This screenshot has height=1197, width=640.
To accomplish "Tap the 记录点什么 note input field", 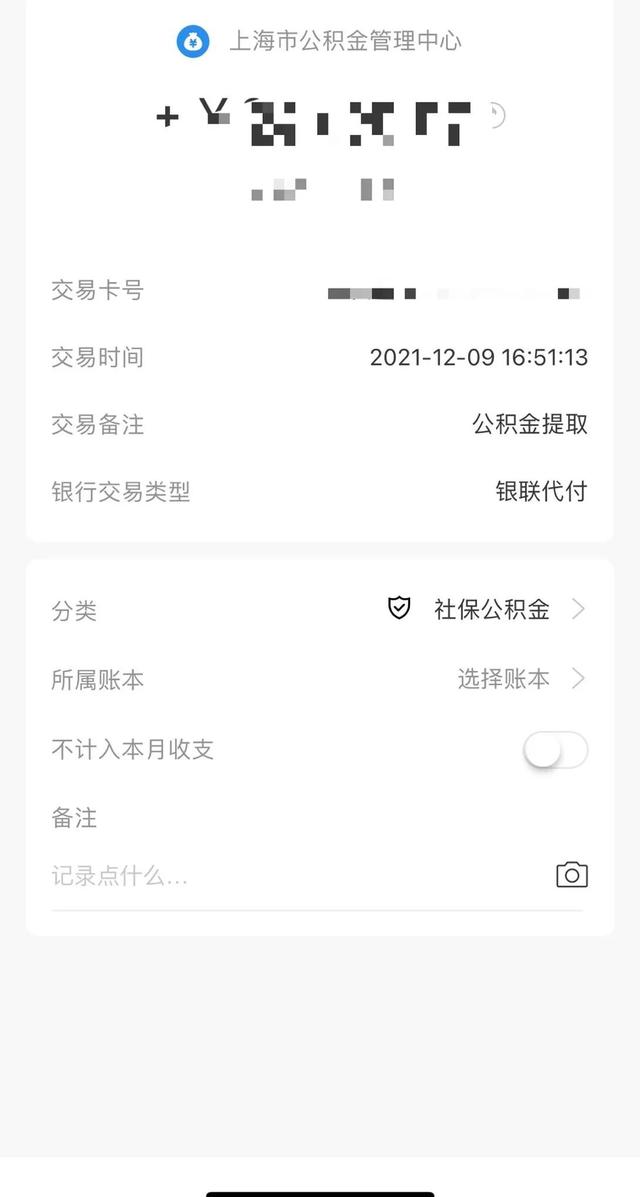I will point(298,875).
